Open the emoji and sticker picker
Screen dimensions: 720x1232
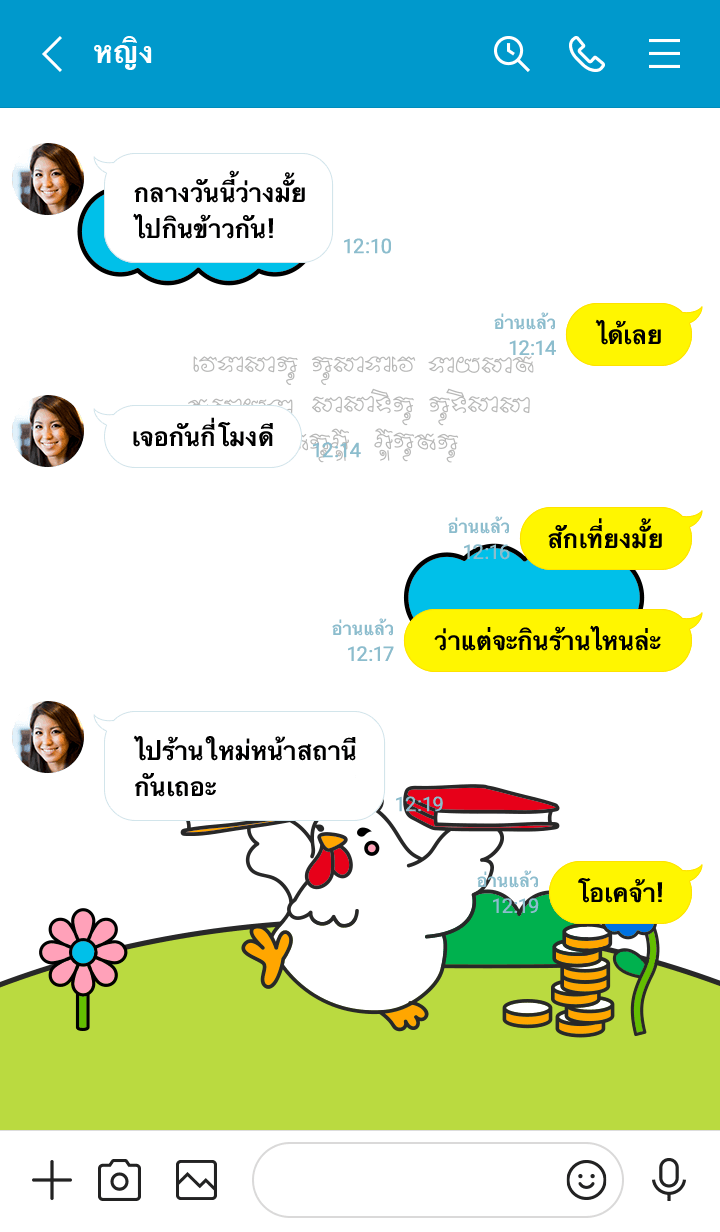[587, 1181]
